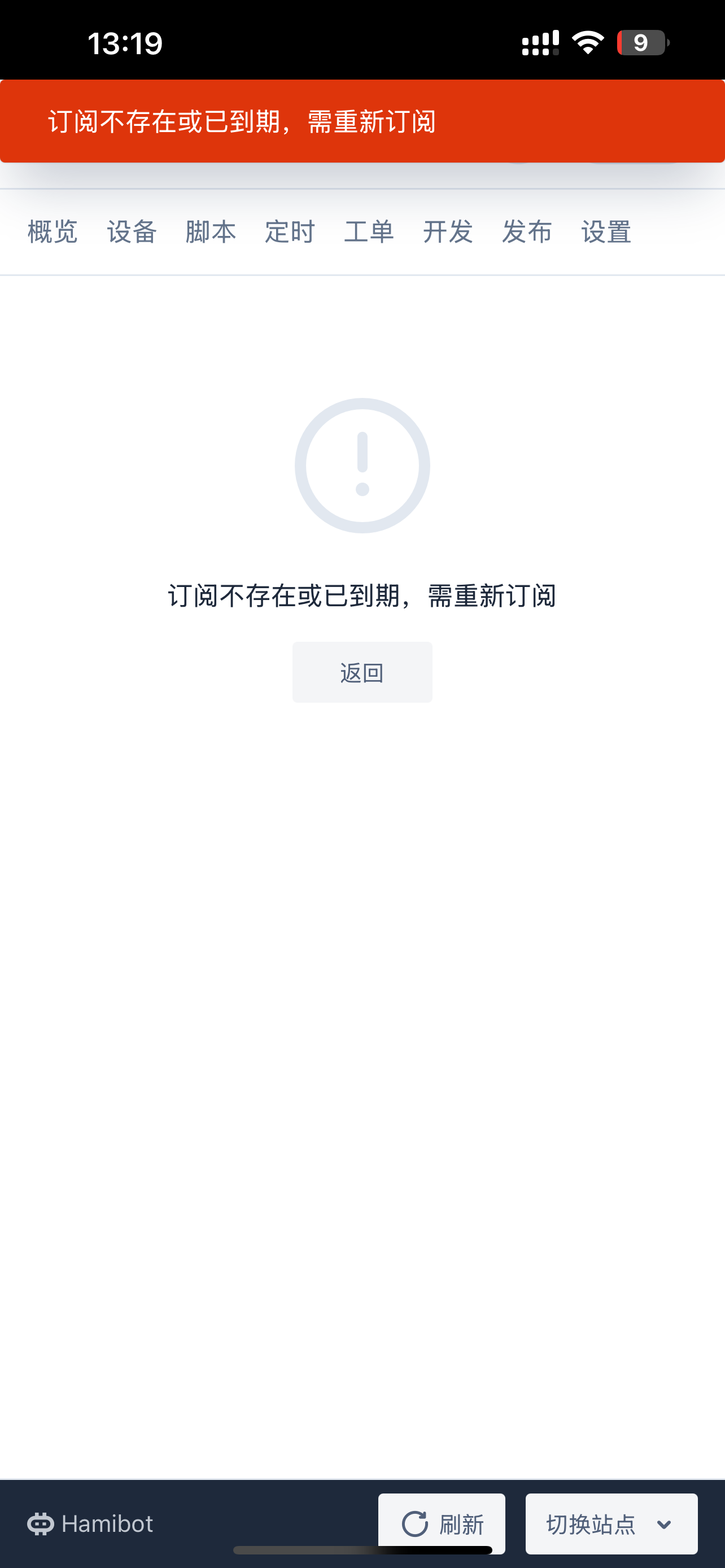Image resolution: width=725 pixels, height=1568 pixels.
Task: Expand the 切换站点 dropdown
Action: click(611, 1523)
